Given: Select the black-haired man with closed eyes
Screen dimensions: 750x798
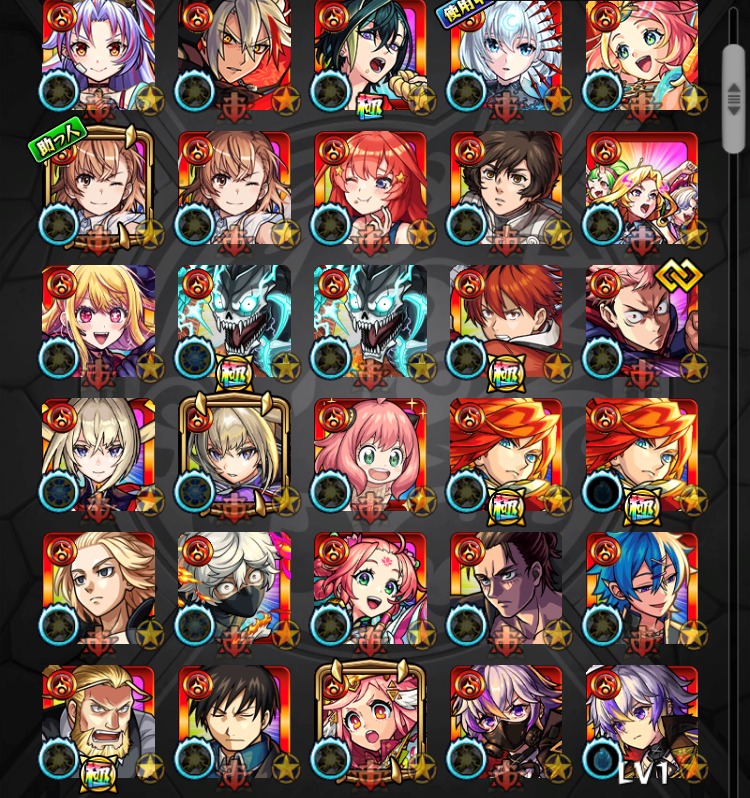Looking at the screenshot, I should click(234, 722).
